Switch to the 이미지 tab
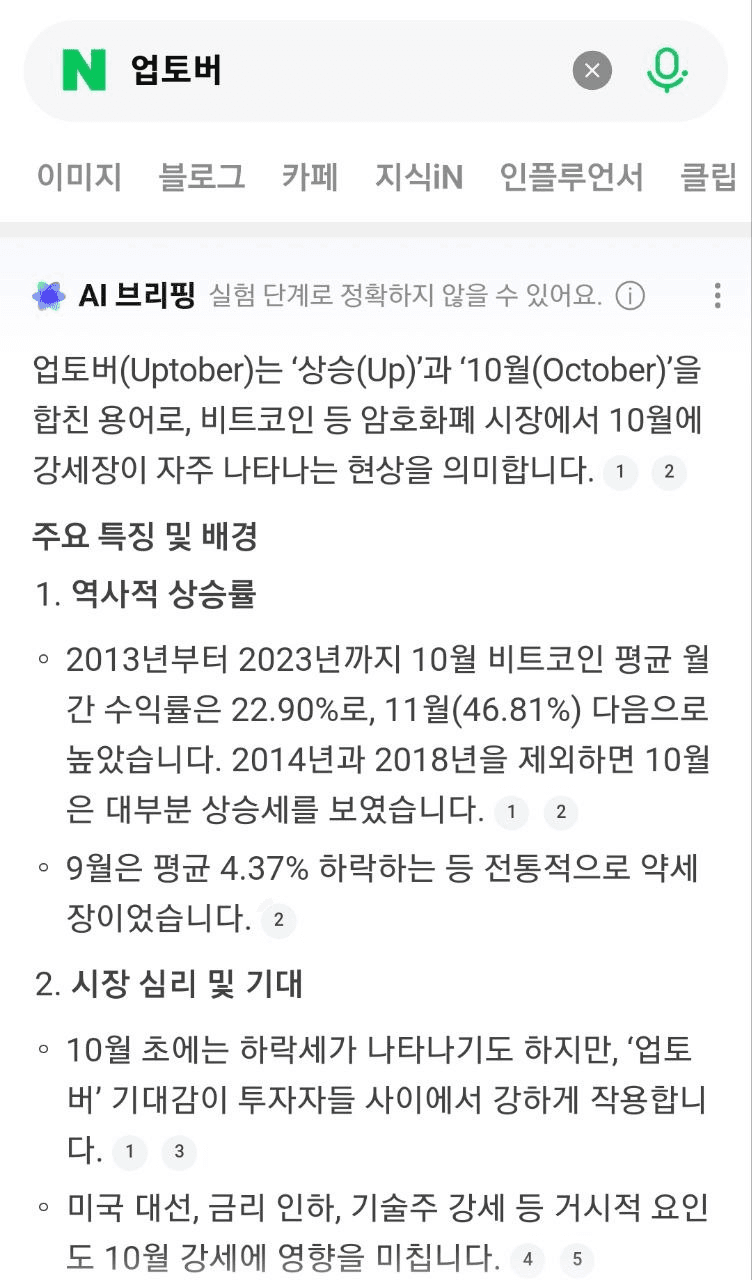The height and width of the screenshot is (1280, 752). 79,177
